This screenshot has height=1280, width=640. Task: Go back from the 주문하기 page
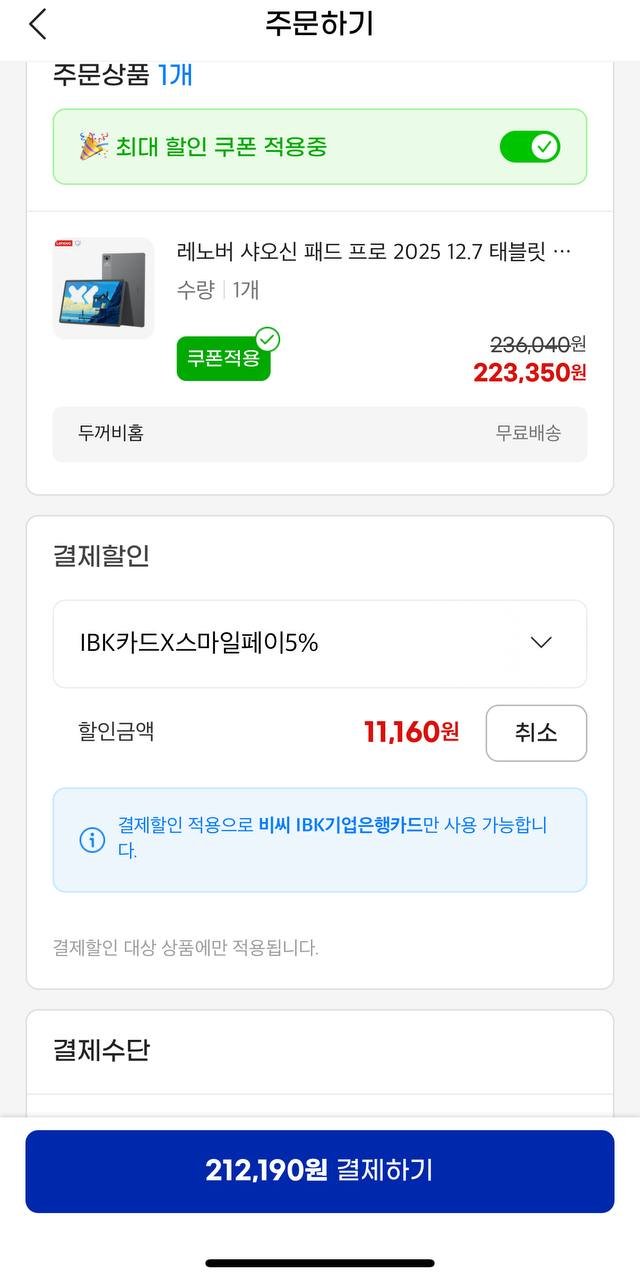(x=38, y=24)
